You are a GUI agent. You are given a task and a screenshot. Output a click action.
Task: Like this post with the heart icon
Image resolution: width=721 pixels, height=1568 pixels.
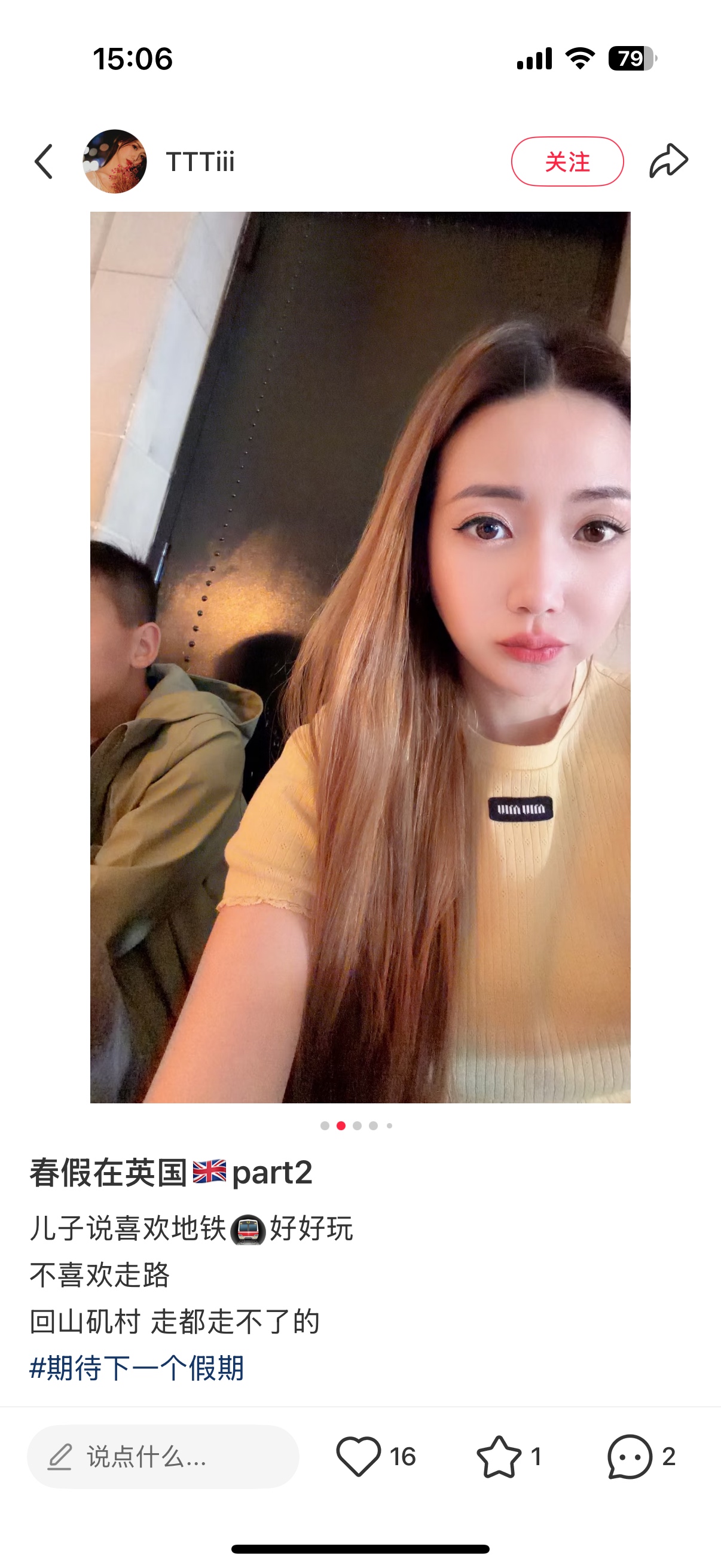pos(358,1457)
